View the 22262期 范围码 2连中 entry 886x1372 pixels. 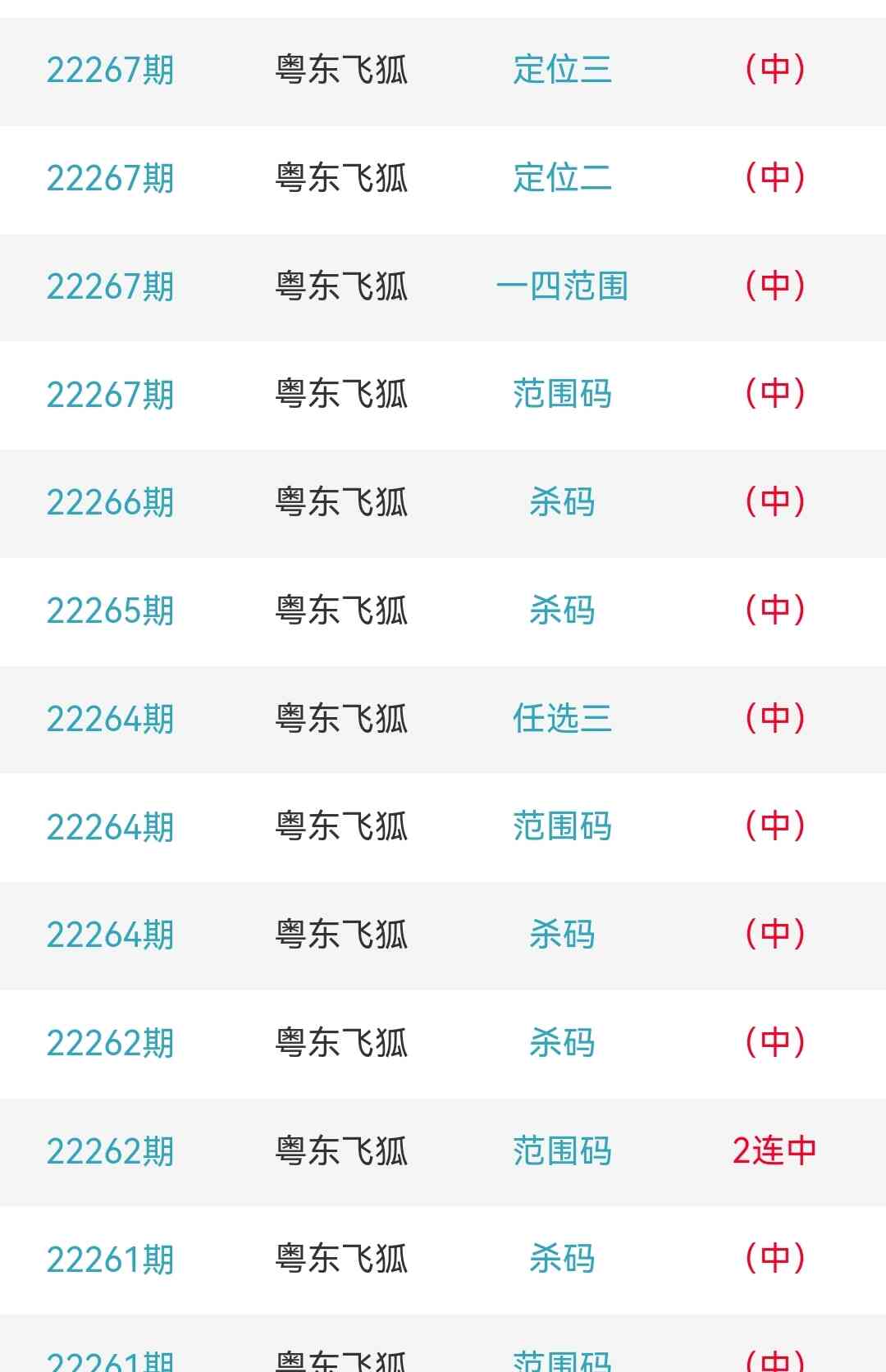point(562,1151)
